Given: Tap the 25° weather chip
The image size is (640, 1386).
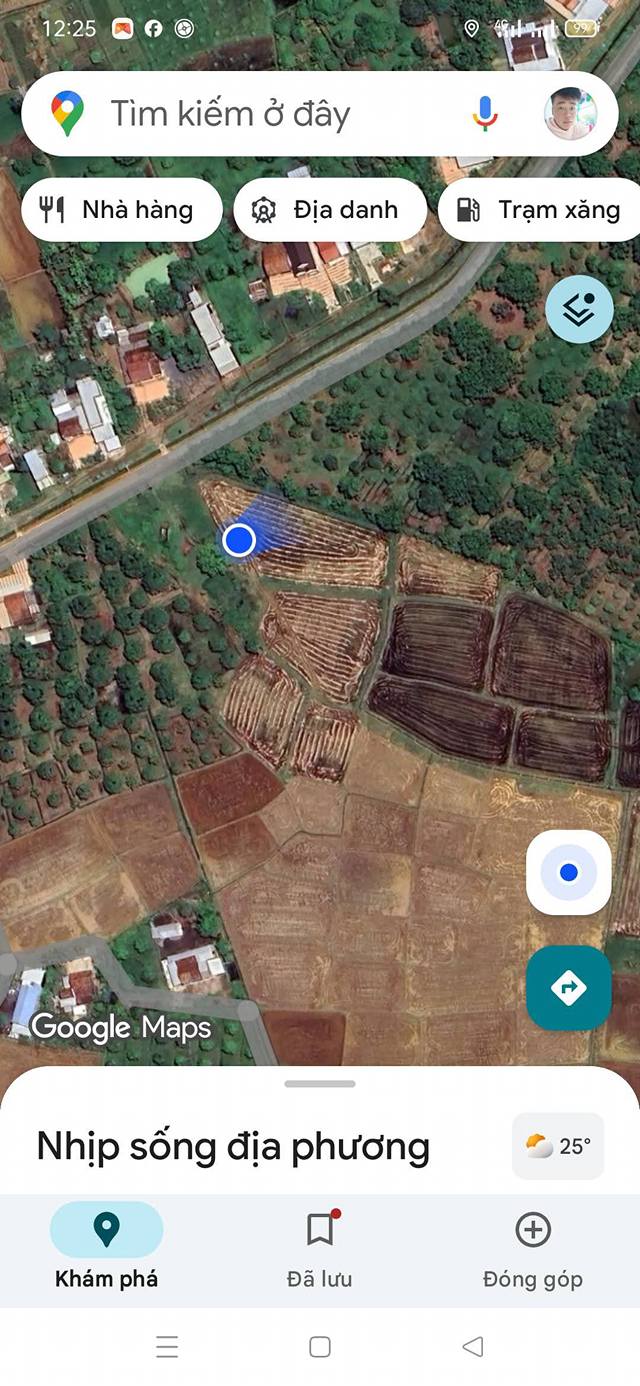Looking at the screenshot, I should [x=558, y=1146].
